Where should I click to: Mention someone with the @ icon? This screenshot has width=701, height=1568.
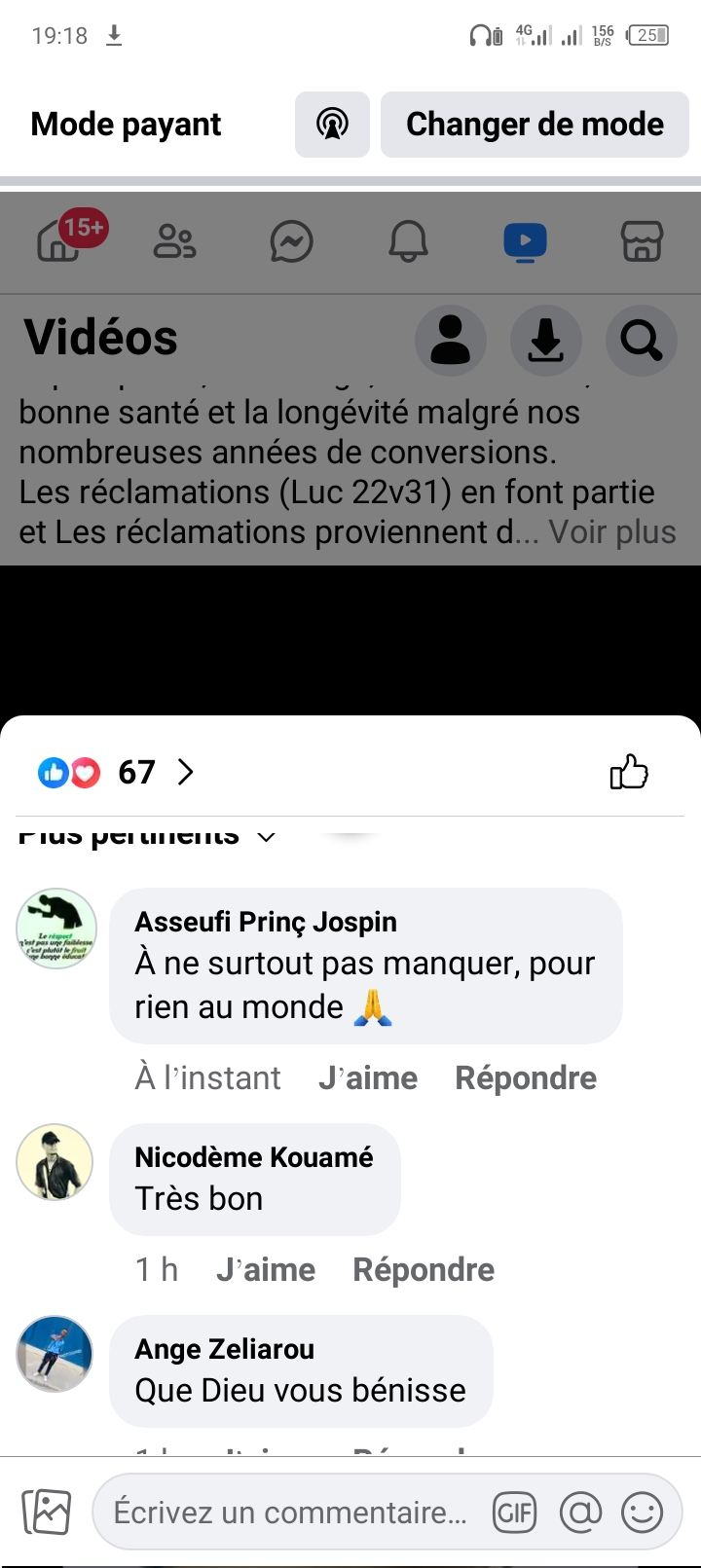coord(581,1513)
